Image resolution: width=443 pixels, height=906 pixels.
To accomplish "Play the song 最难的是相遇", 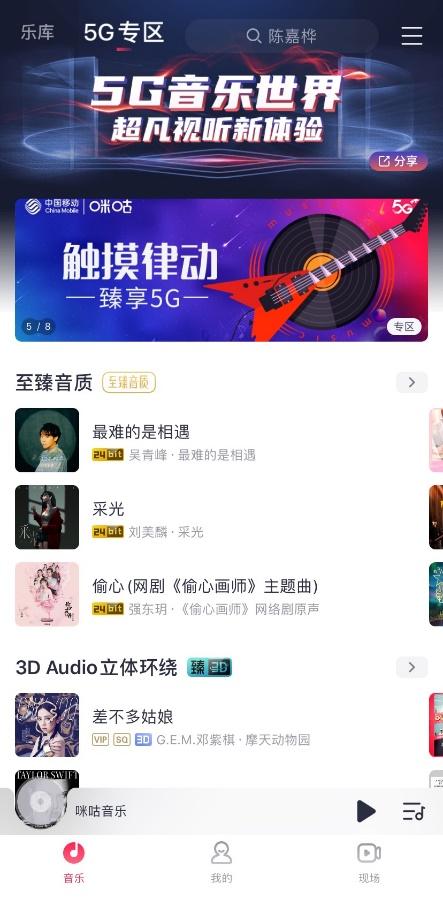I will pos(221,440).
